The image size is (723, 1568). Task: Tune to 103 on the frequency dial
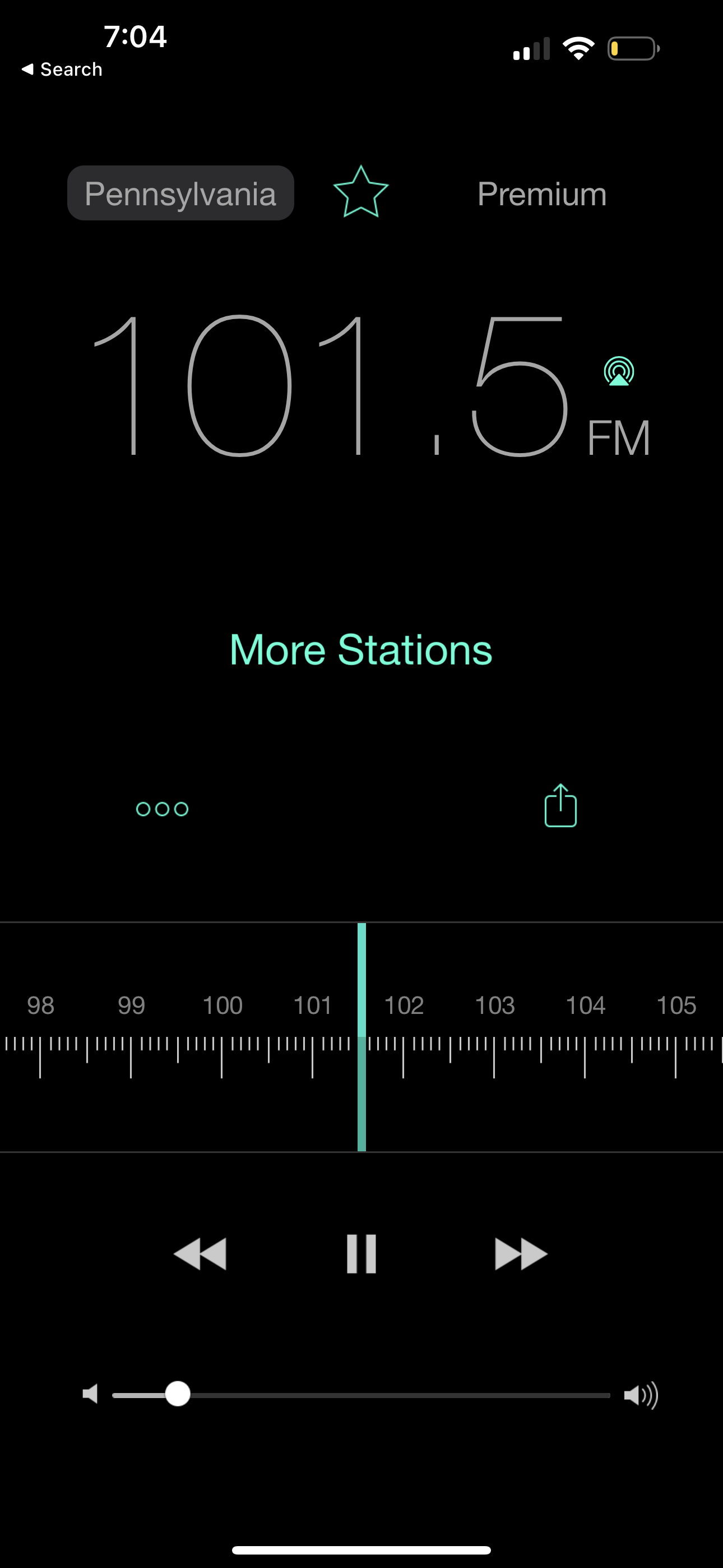(495, 1006)
